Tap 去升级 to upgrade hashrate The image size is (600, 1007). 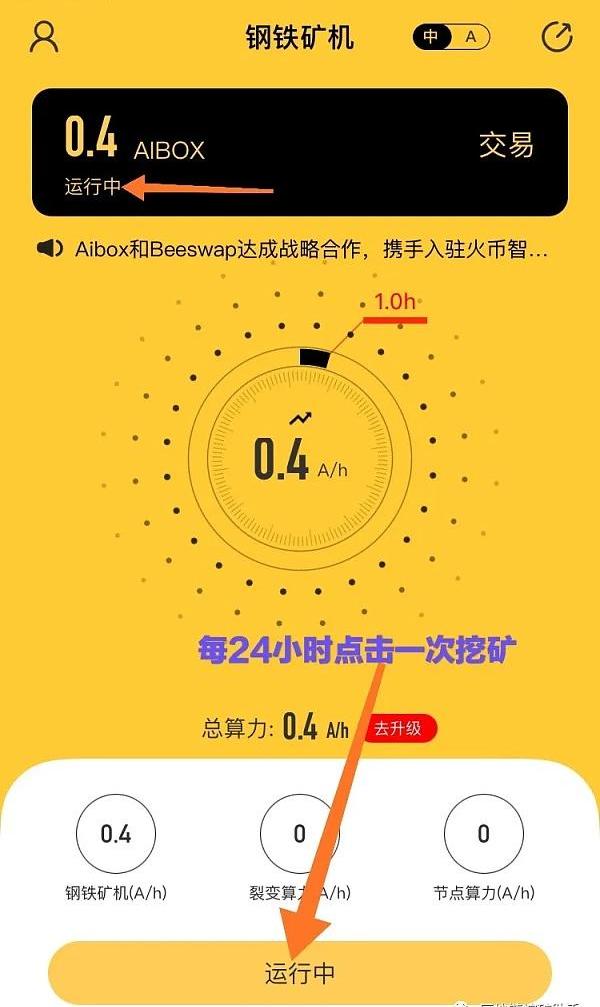pos(400,728)
